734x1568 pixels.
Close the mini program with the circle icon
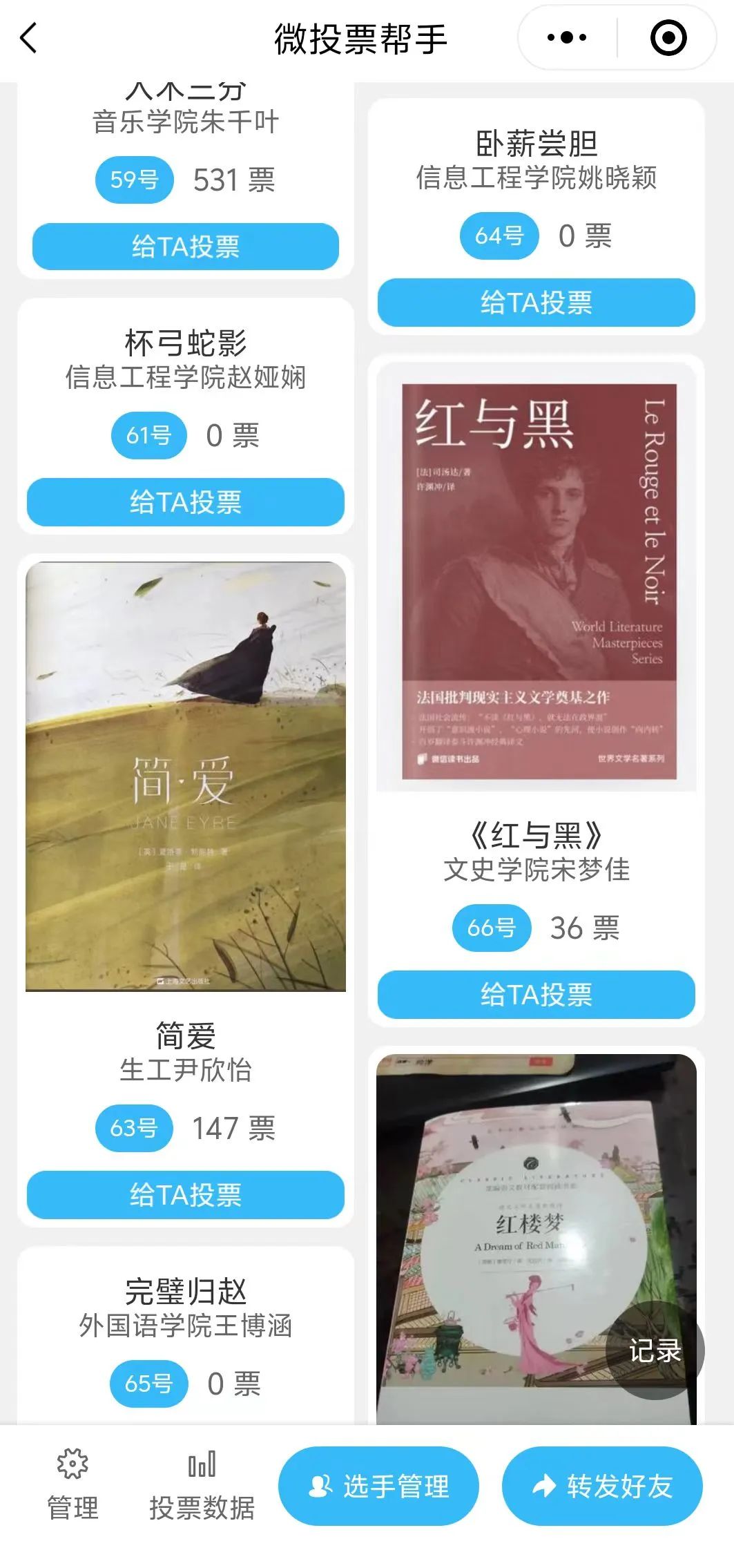click(668, 37)
